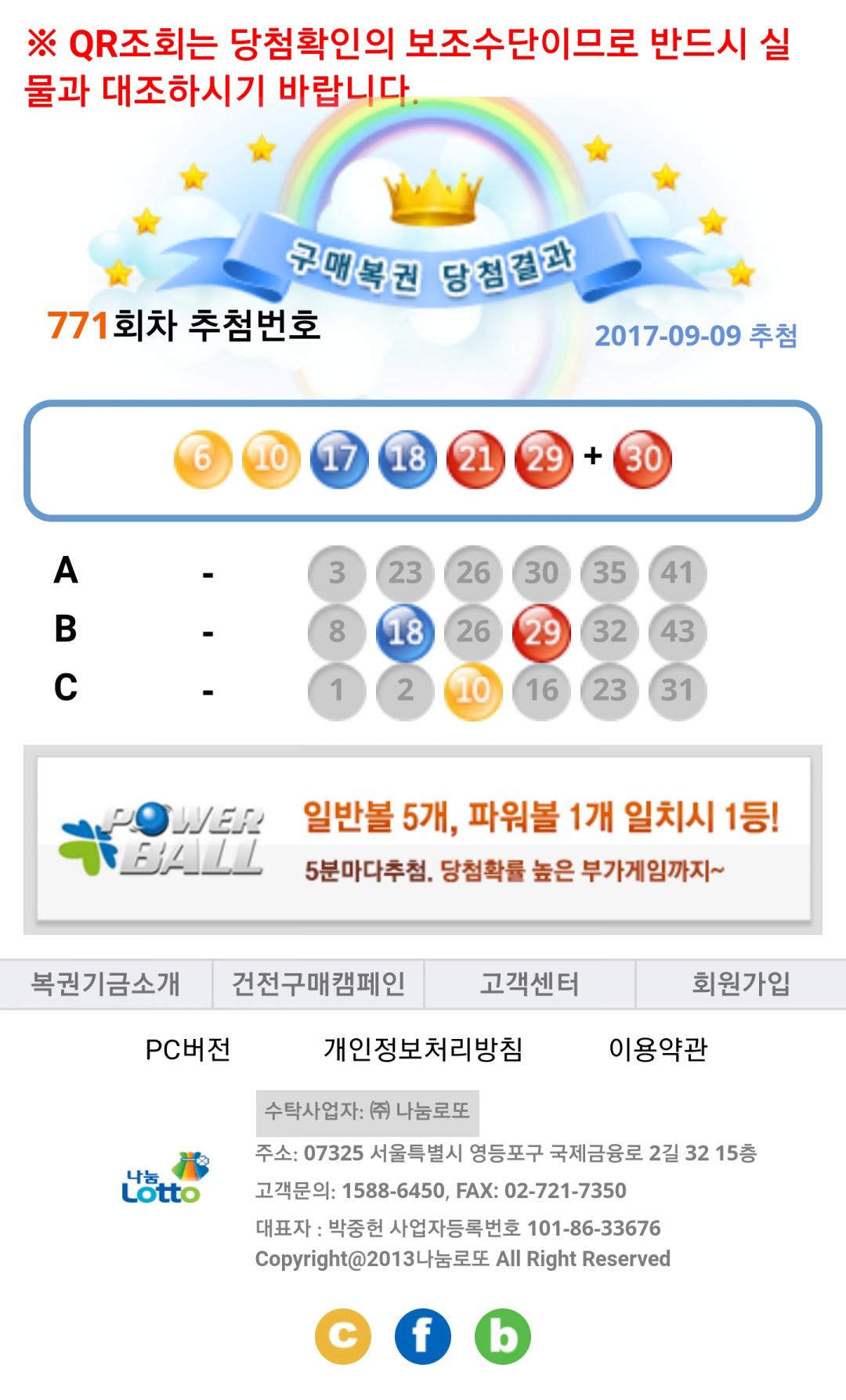Open 이용약관 terms of use
Viewport: 846px width, 1400px height.
pyautogui.click(x=658, y=1049)
